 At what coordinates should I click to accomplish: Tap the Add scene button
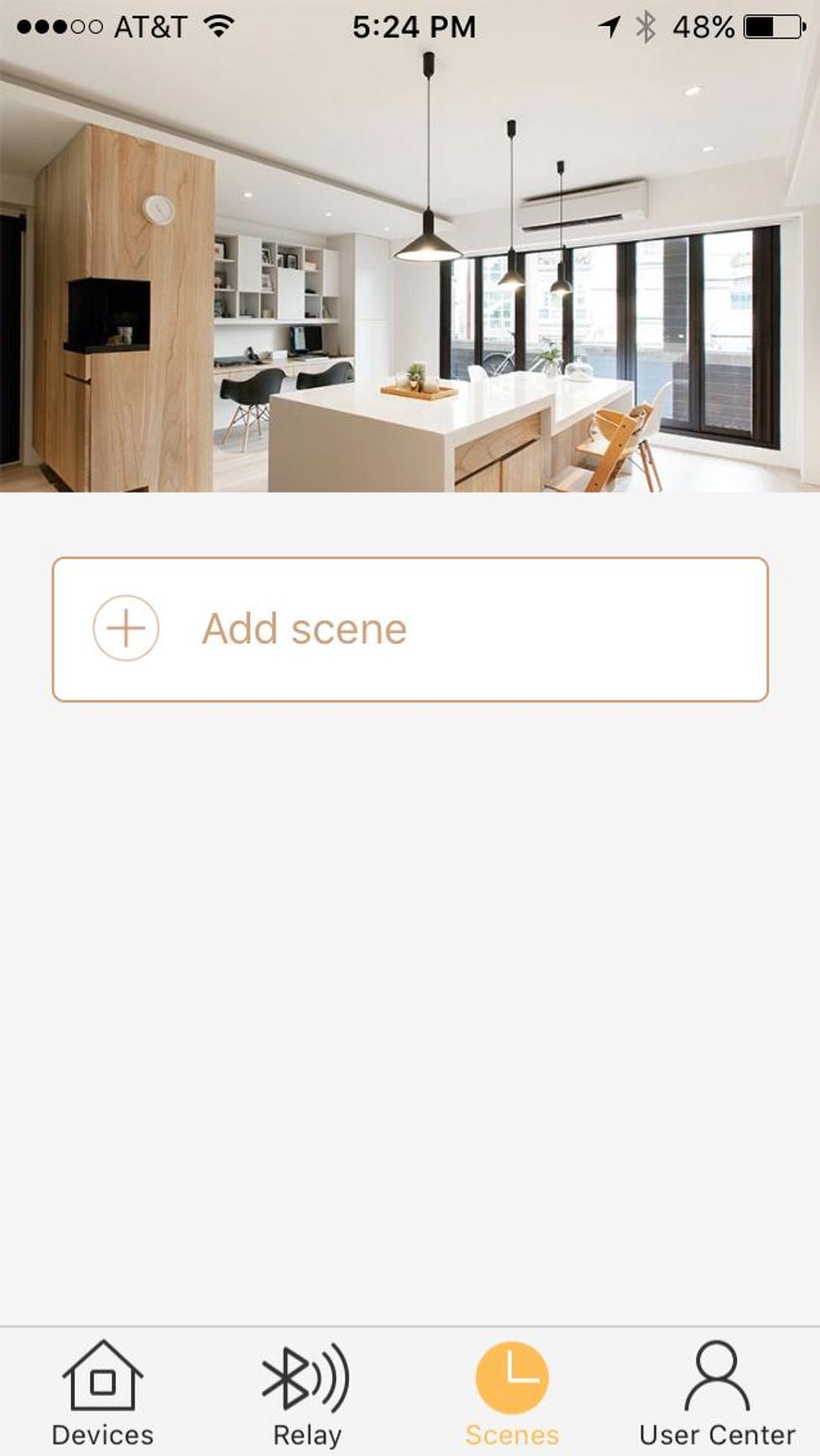410,628
